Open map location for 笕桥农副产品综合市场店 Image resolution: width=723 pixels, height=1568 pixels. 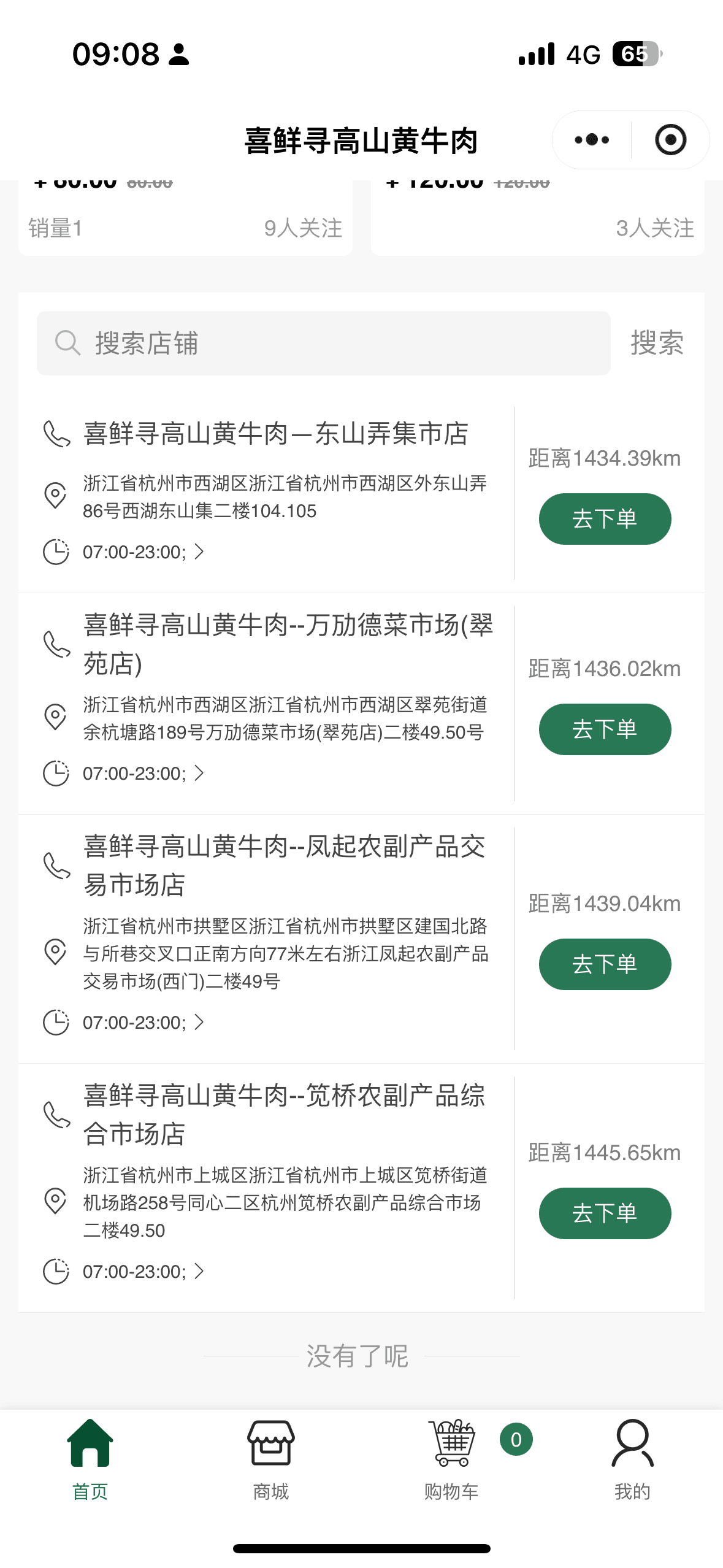point(55,1201)
